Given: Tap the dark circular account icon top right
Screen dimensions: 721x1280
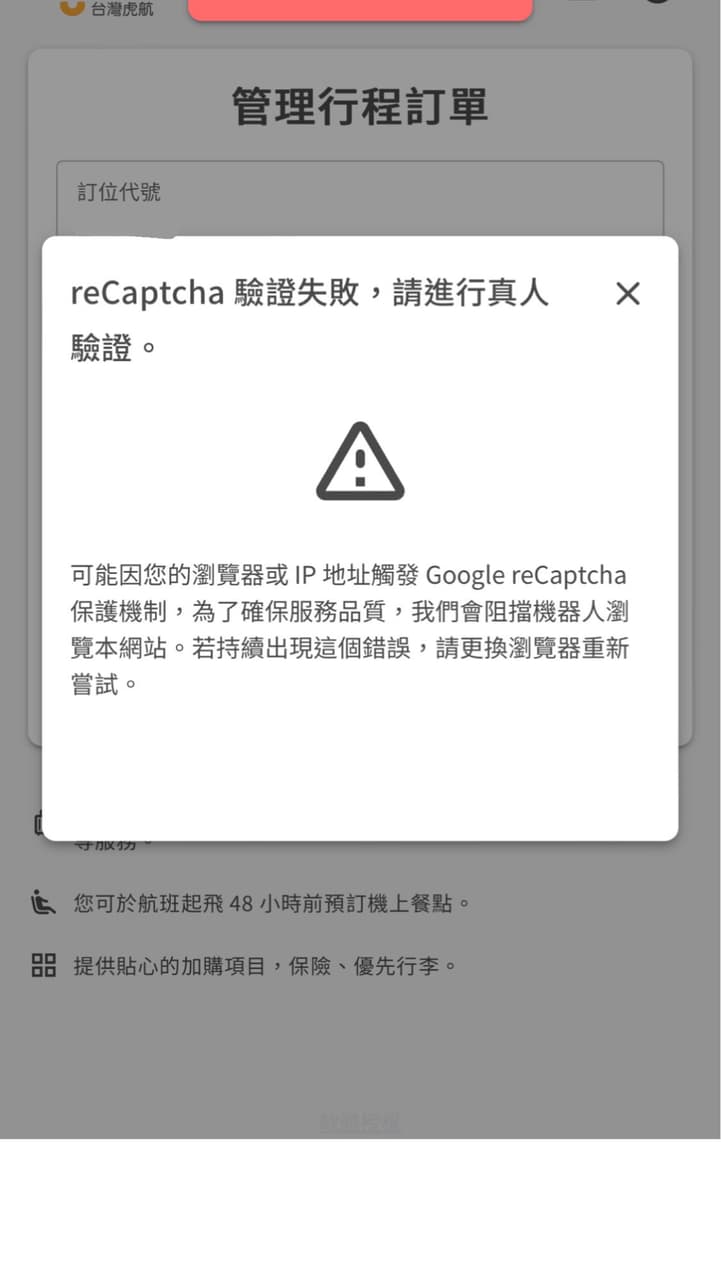Looking at the screenshot, I should (658, 5).
